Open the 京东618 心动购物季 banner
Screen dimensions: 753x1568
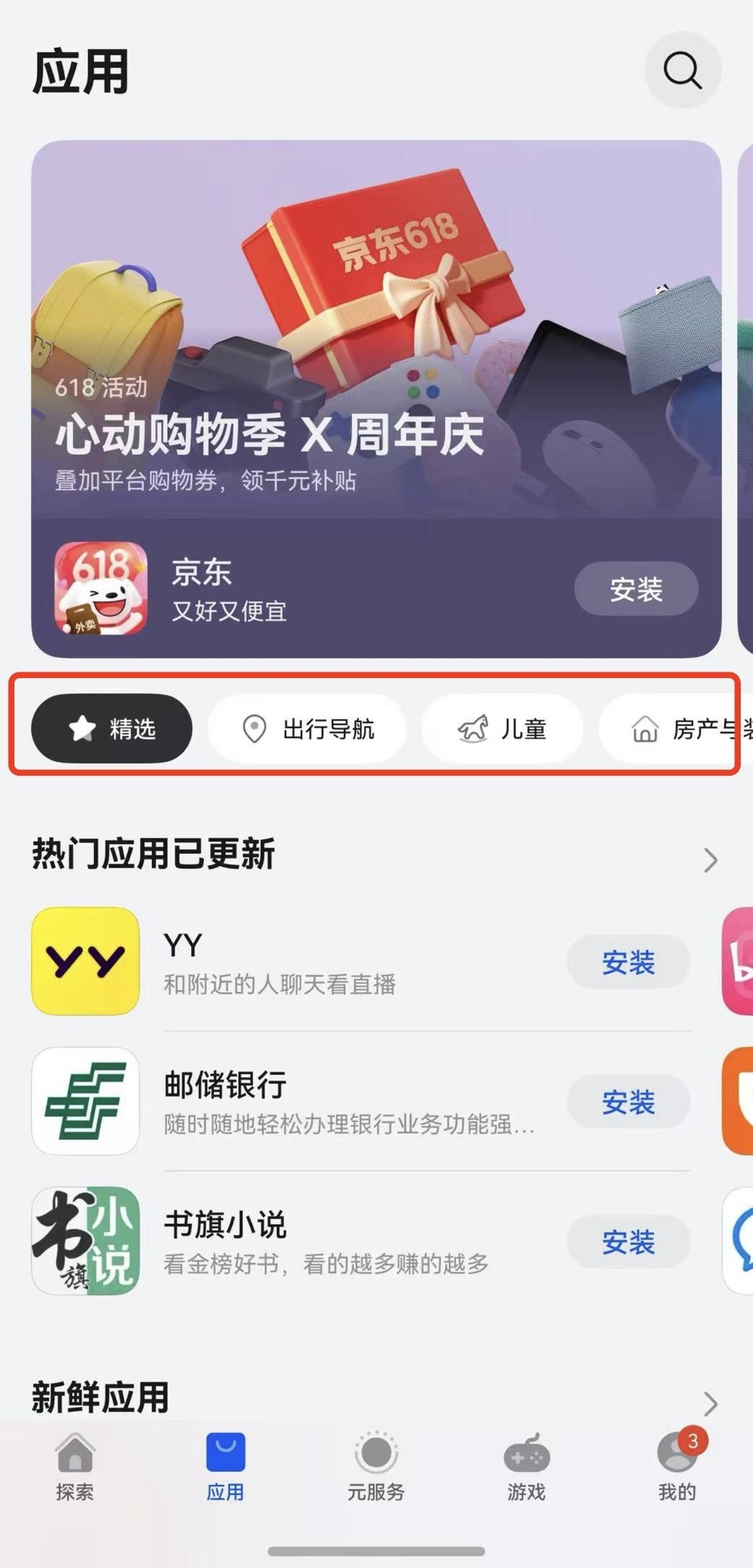click(x=376, y=329)
